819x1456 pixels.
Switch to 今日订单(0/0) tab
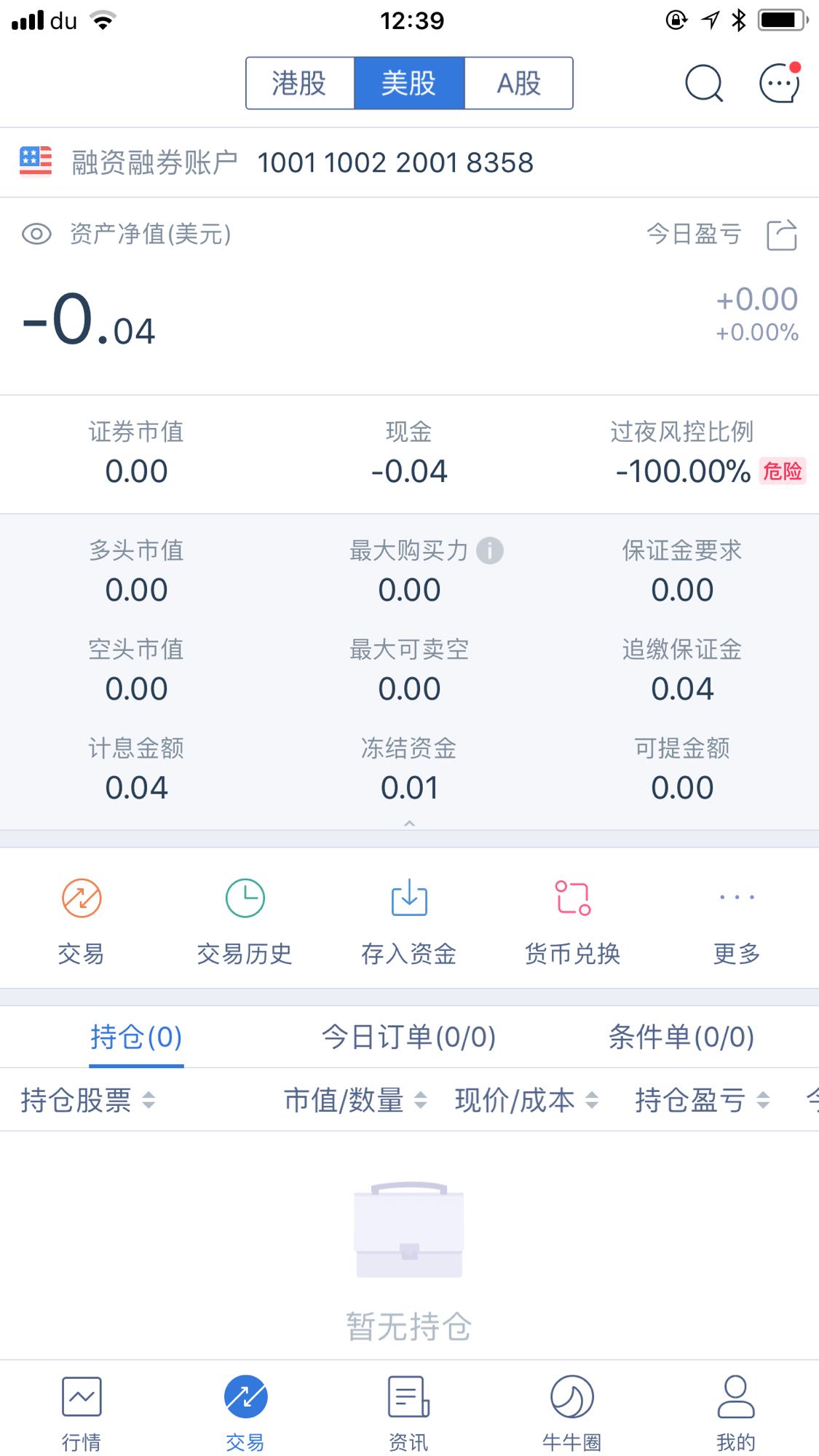409,1037
